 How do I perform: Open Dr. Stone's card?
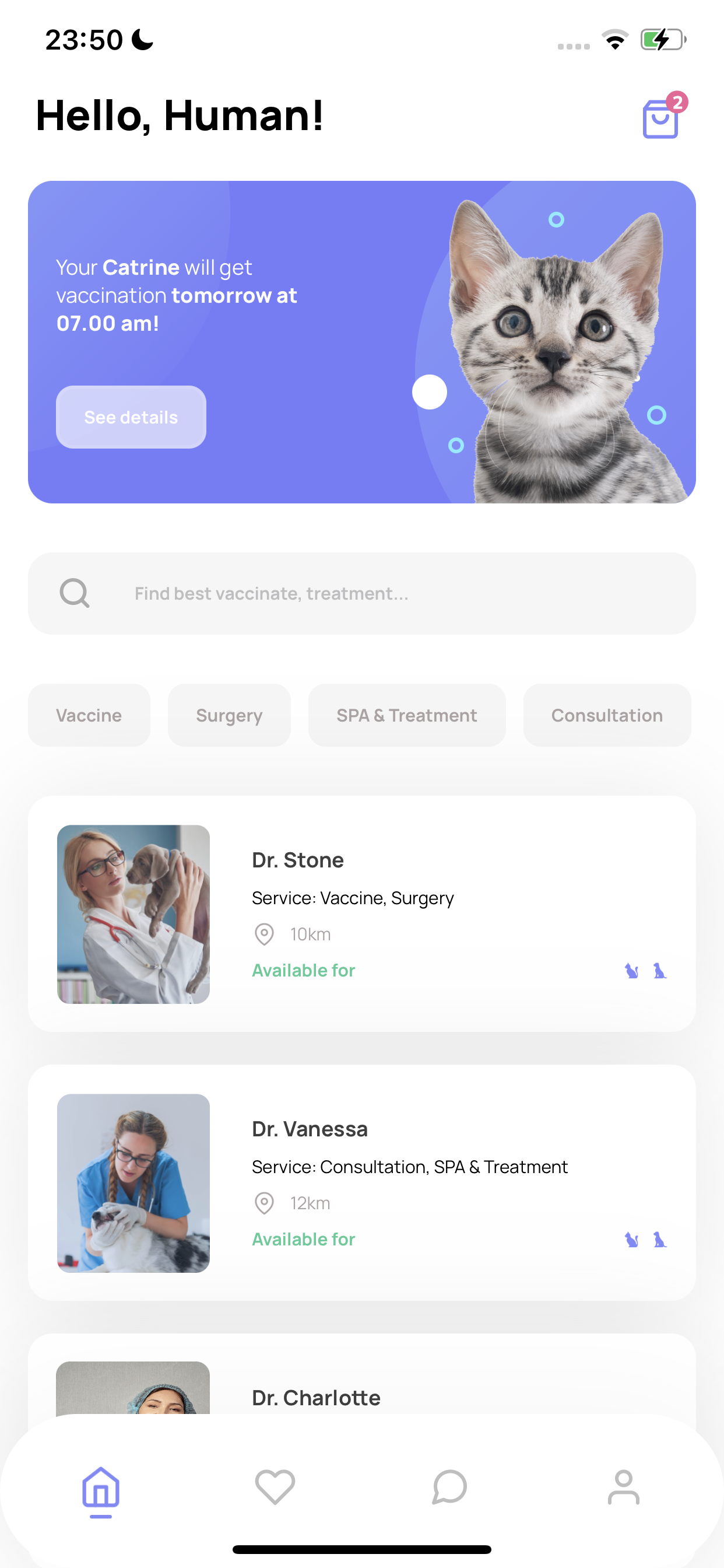tap(361, 913)
